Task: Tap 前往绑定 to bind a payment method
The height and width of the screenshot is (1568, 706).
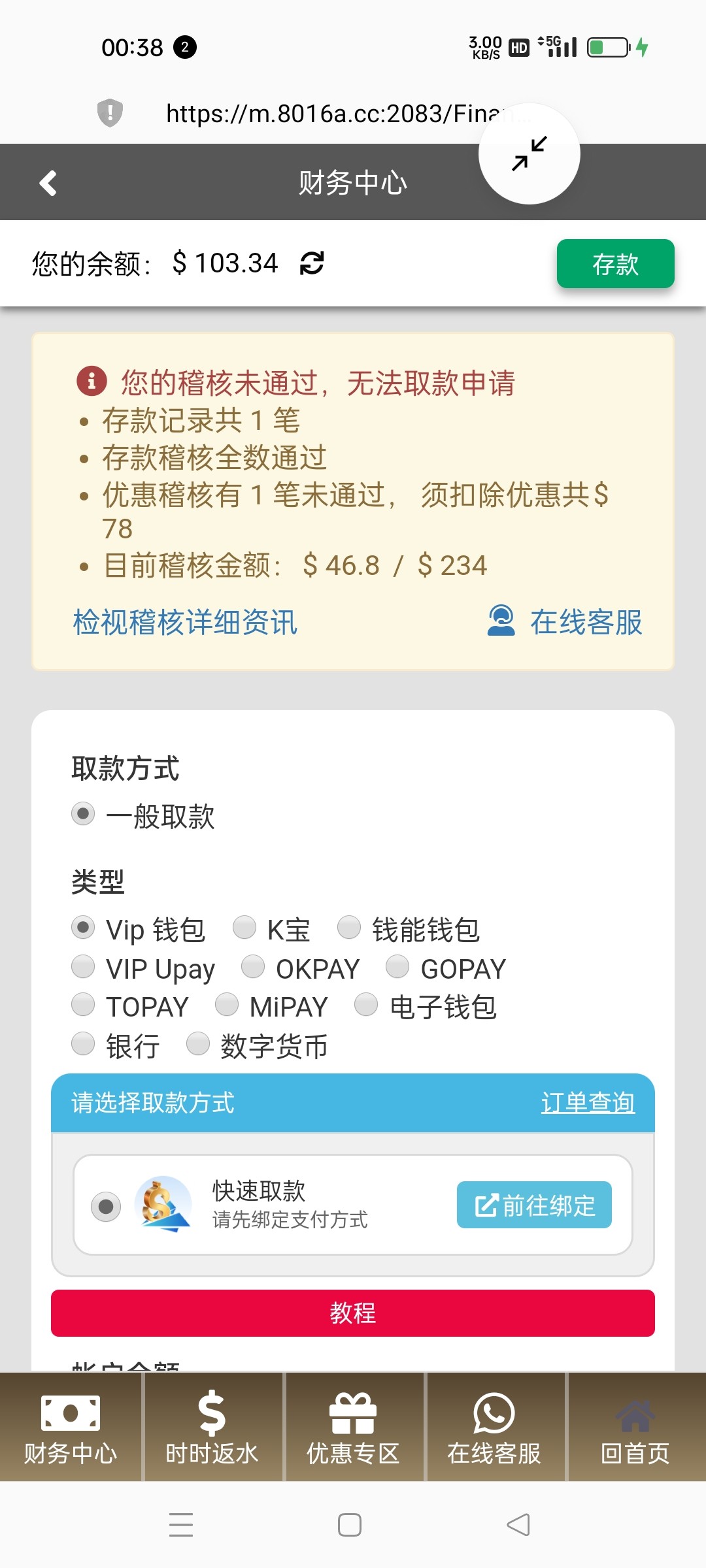Action: (x=534, y=1205)
